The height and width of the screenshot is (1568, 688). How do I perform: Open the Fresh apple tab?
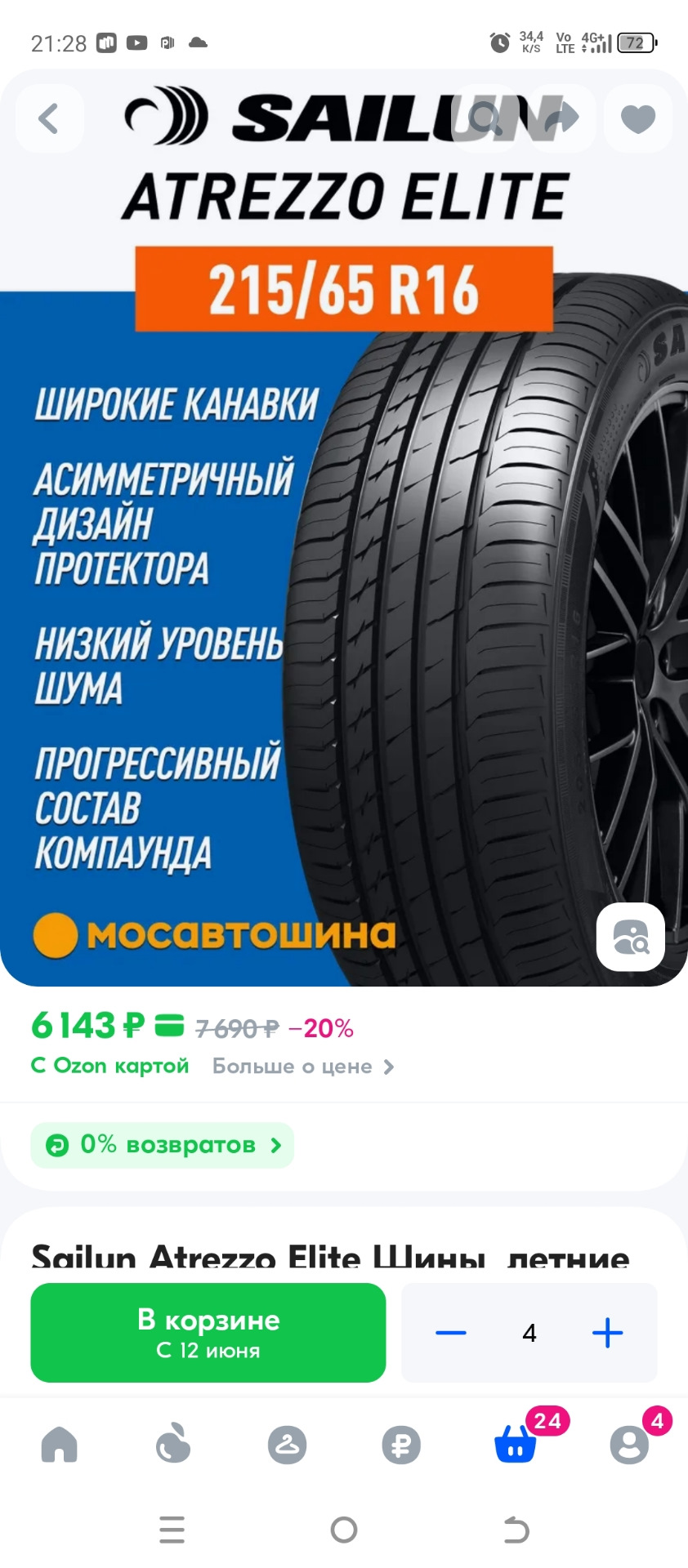(x=173, y=1445)
